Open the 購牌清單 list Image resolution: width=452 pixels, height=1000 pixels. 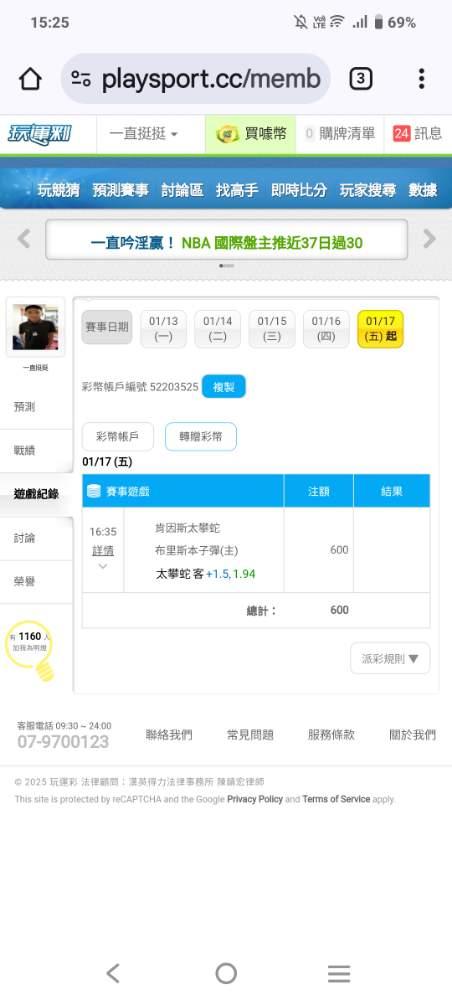[340, 134]
